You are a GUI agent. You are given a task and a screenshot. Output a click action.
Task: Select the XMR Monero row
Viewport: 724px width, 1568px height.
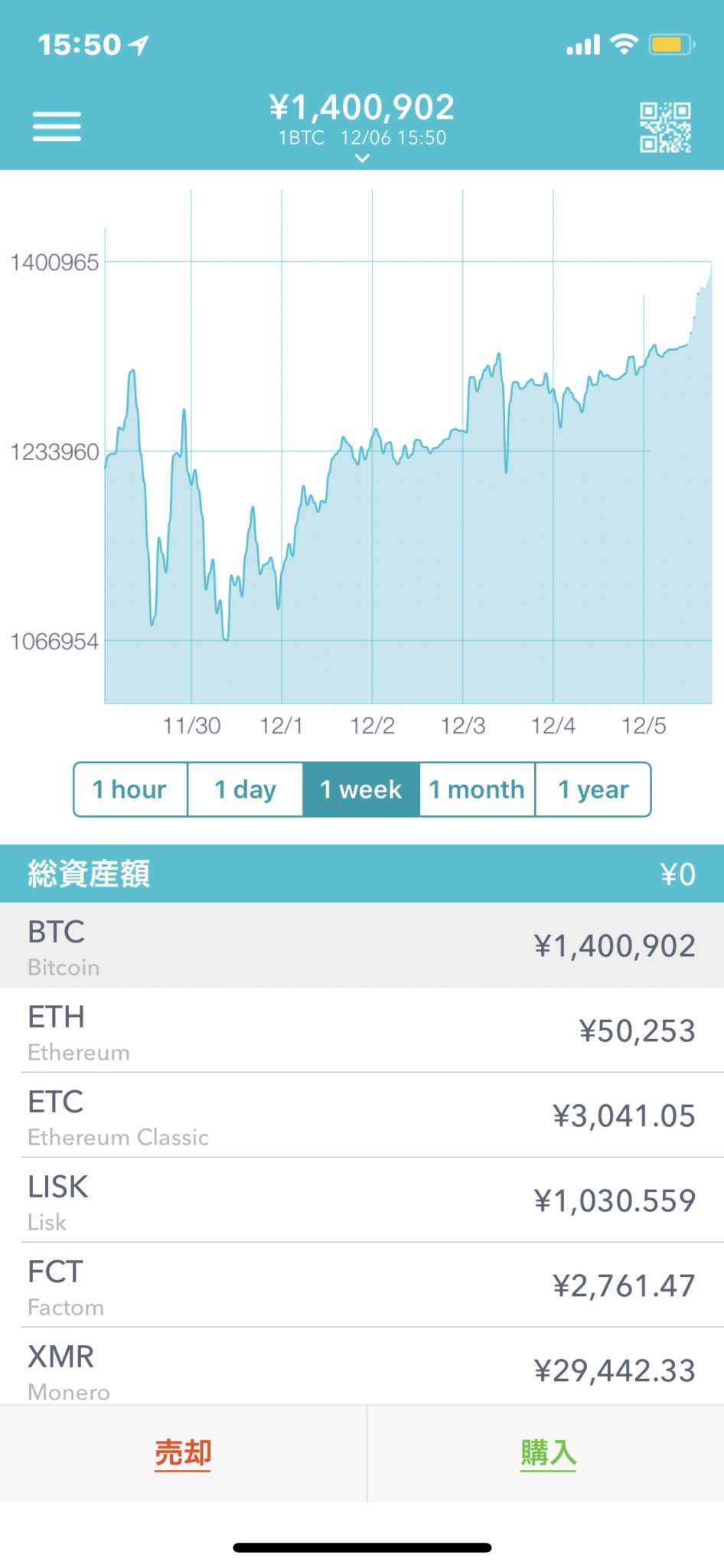[x=362, y=1369]
